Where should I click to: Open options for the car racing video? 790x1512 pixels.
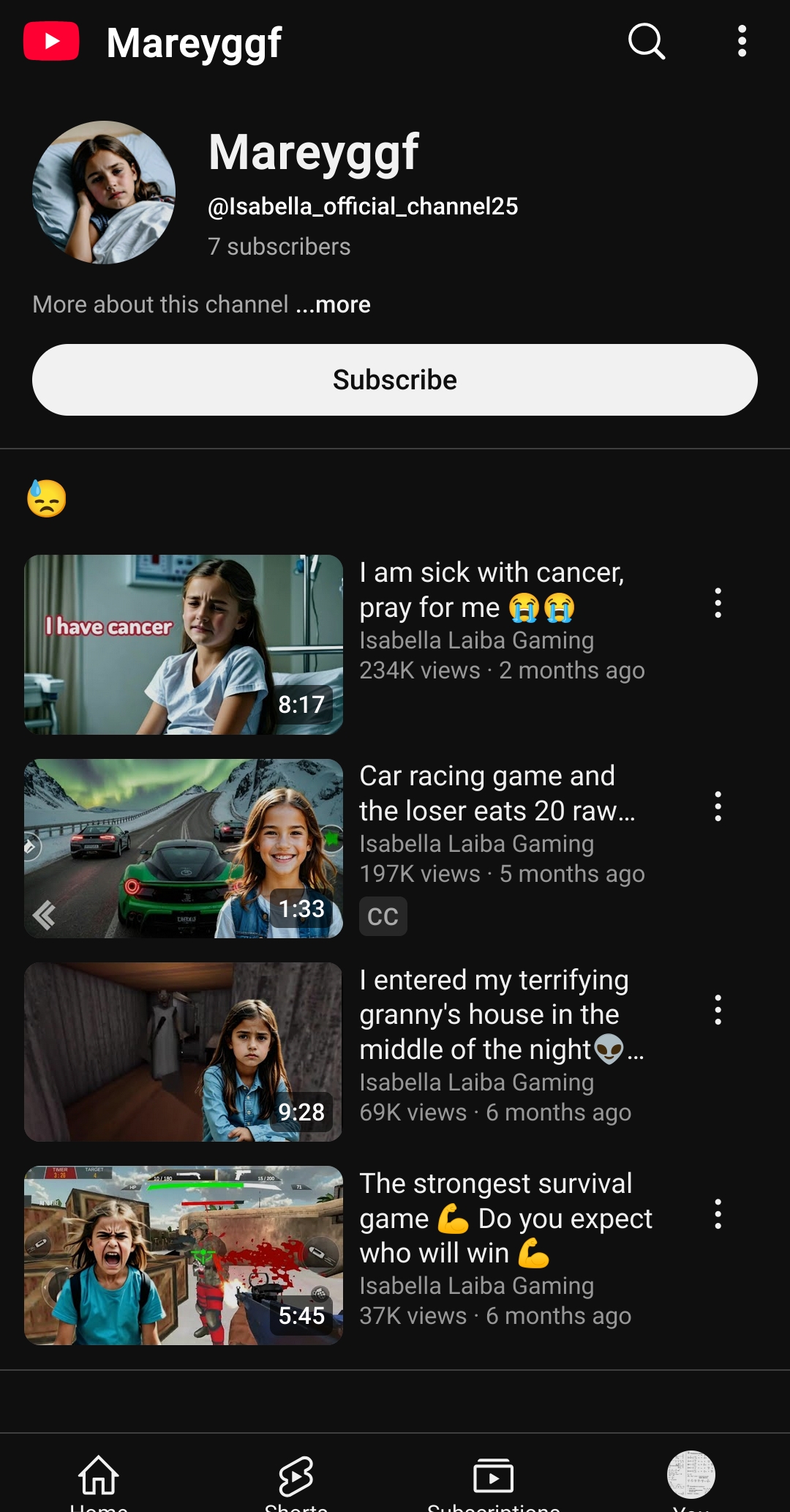(718, 806)
